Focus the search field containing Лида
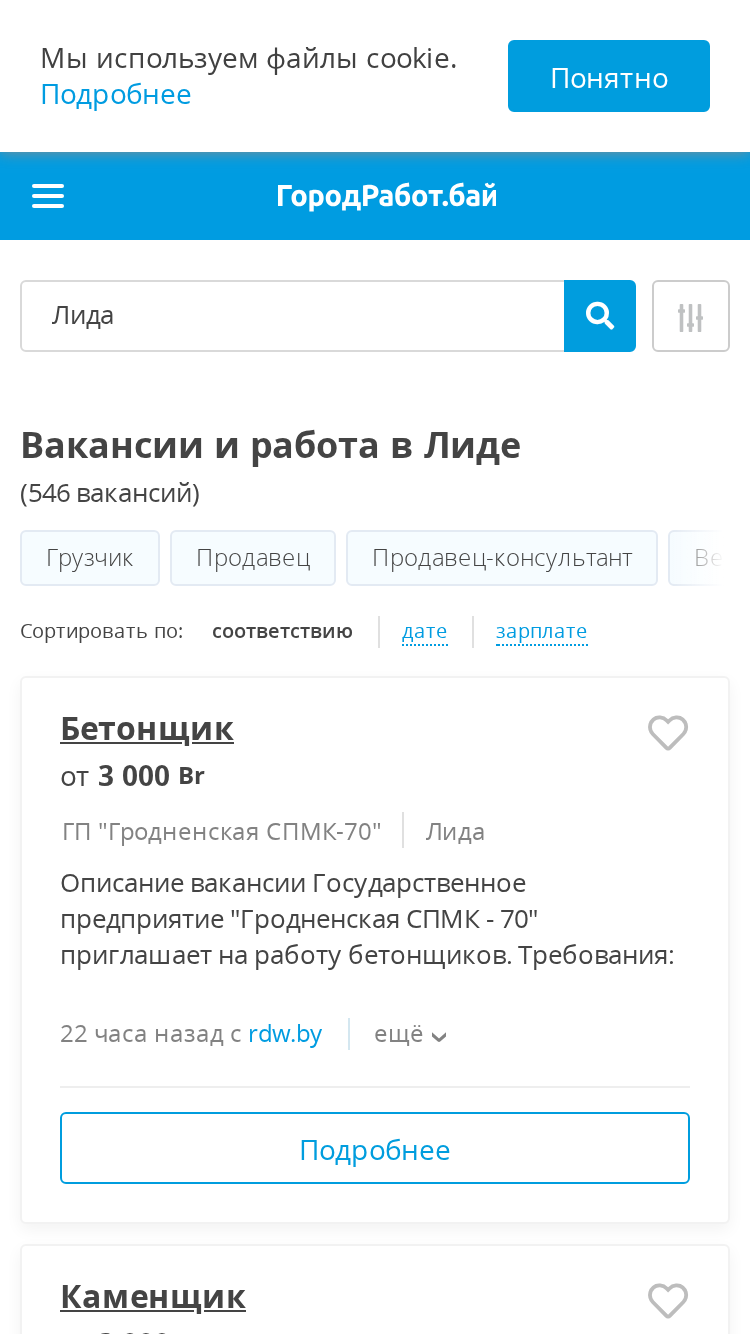This screenshot has width=750, height=1334. [292, 316]
